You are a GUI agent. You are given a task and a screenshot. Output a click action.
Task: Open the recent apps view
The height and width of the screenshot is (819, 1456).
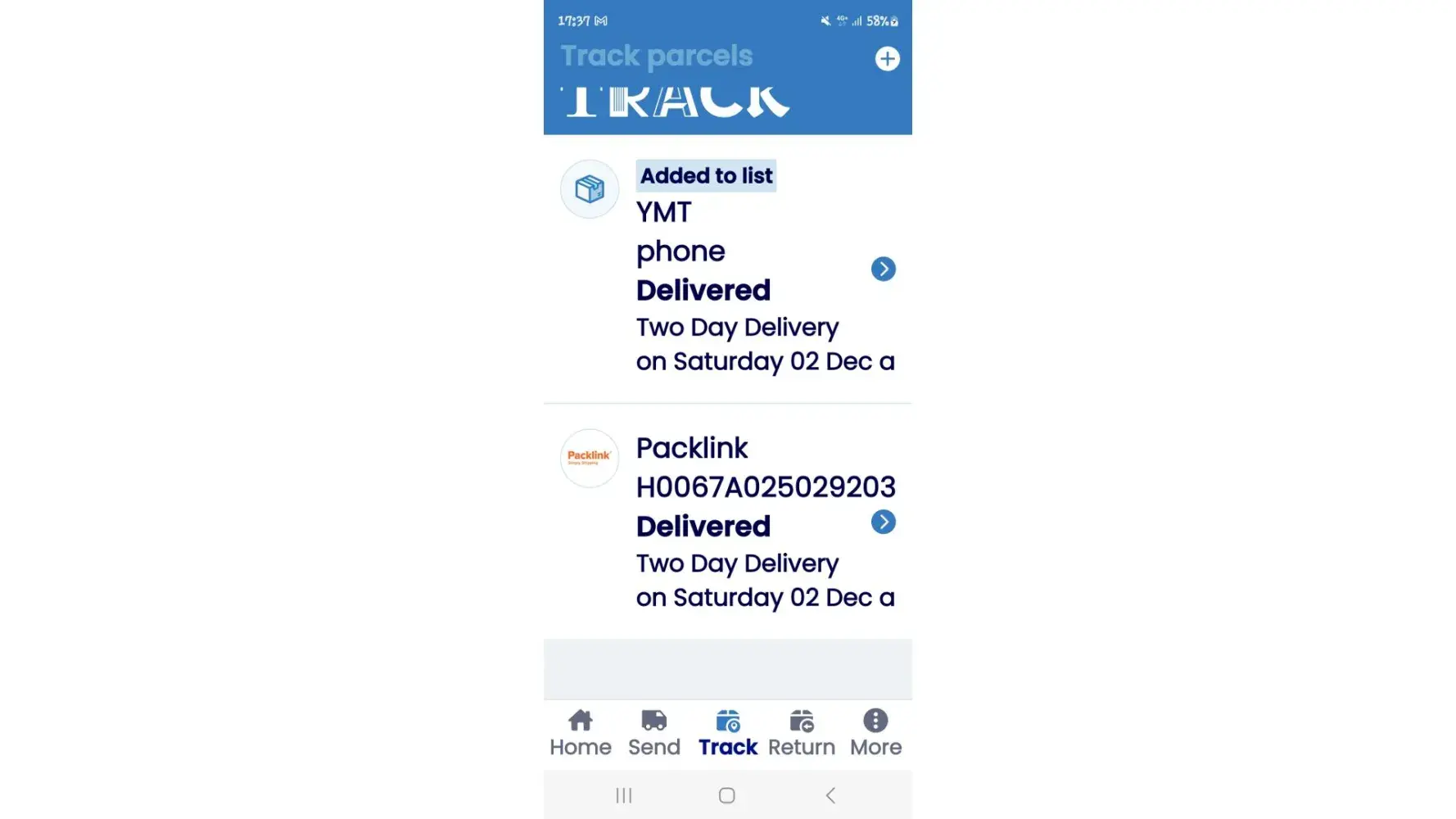(x=624, y=795)
